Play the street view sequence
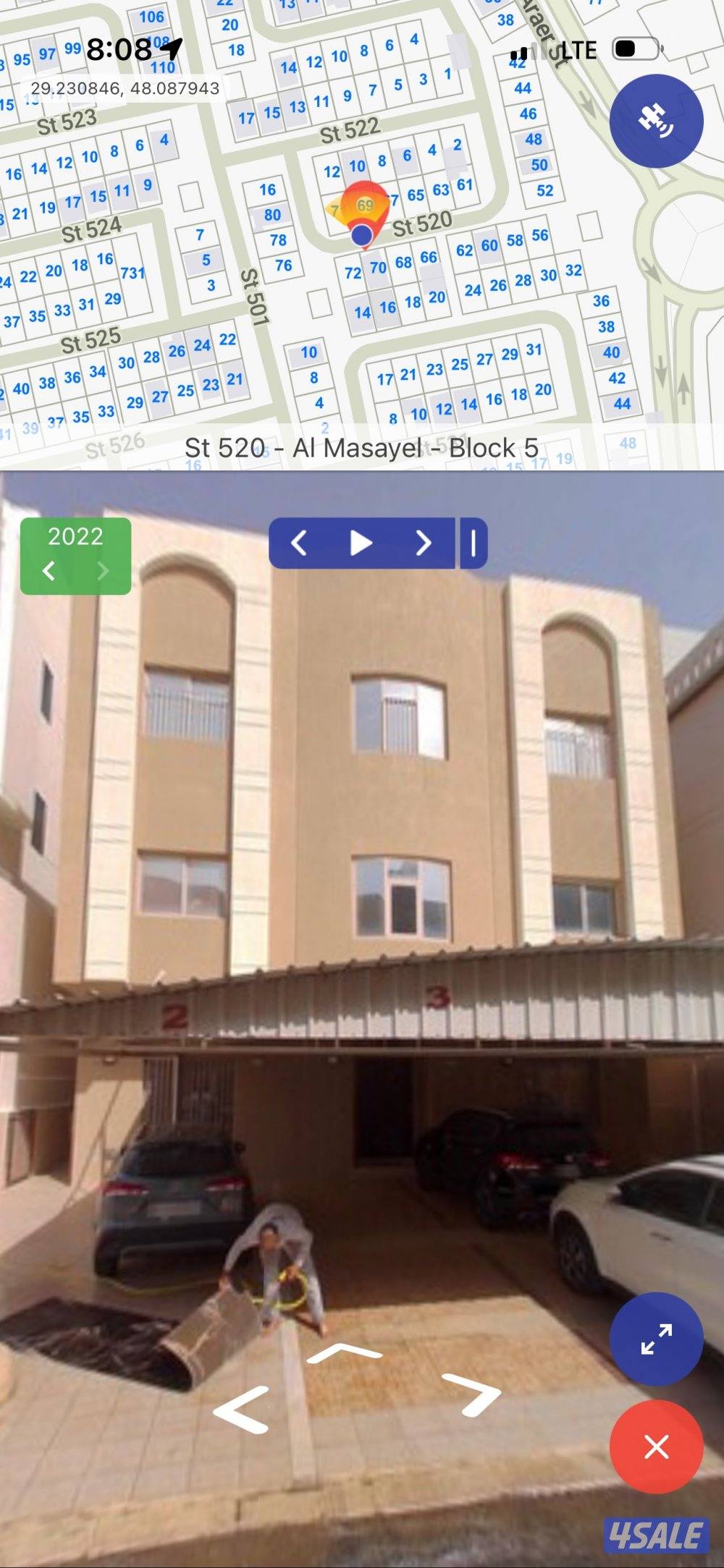This screenshot has width=724, height=1568. click(361, 543)
